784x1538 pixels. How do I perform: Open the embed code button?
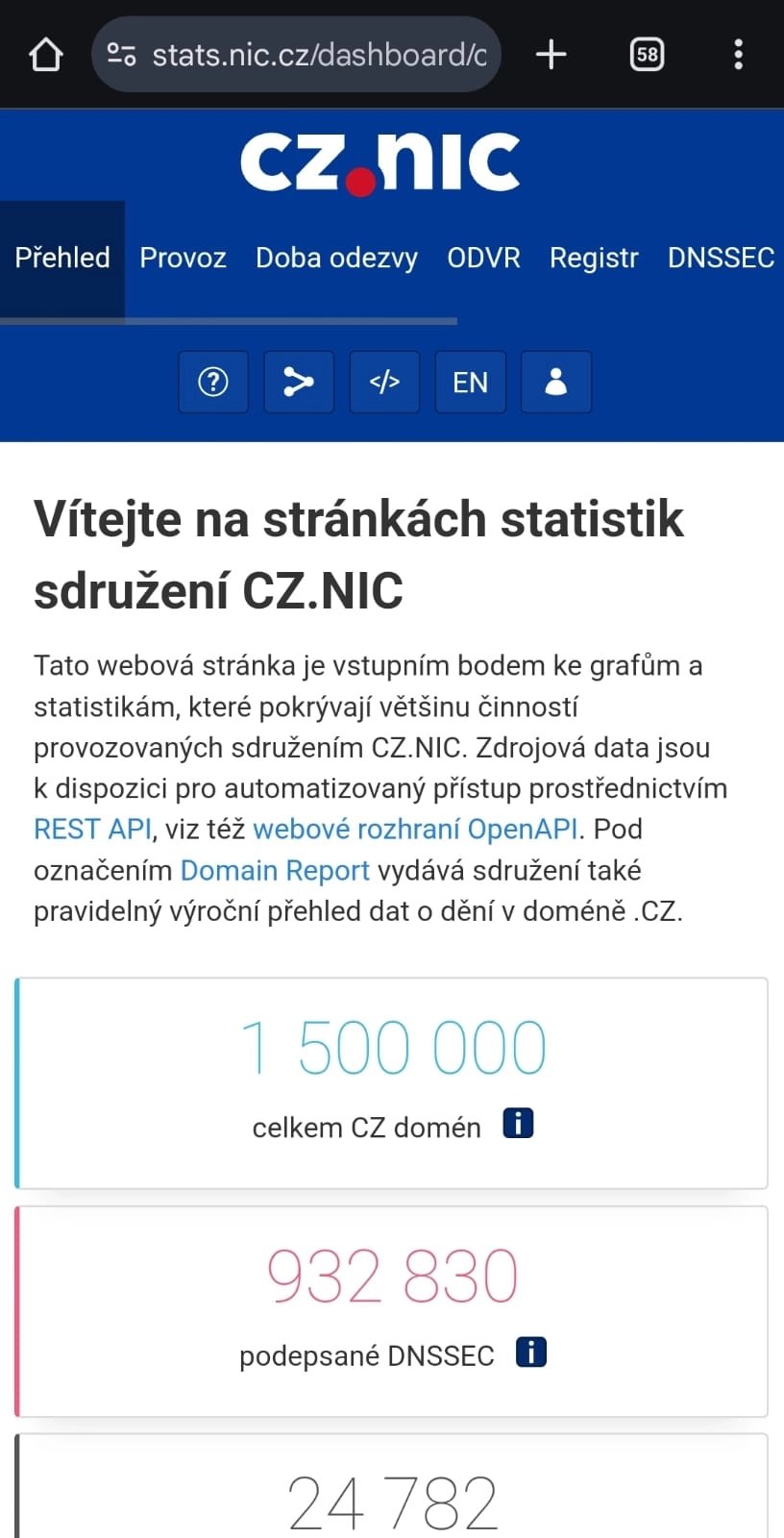point(384,382)
